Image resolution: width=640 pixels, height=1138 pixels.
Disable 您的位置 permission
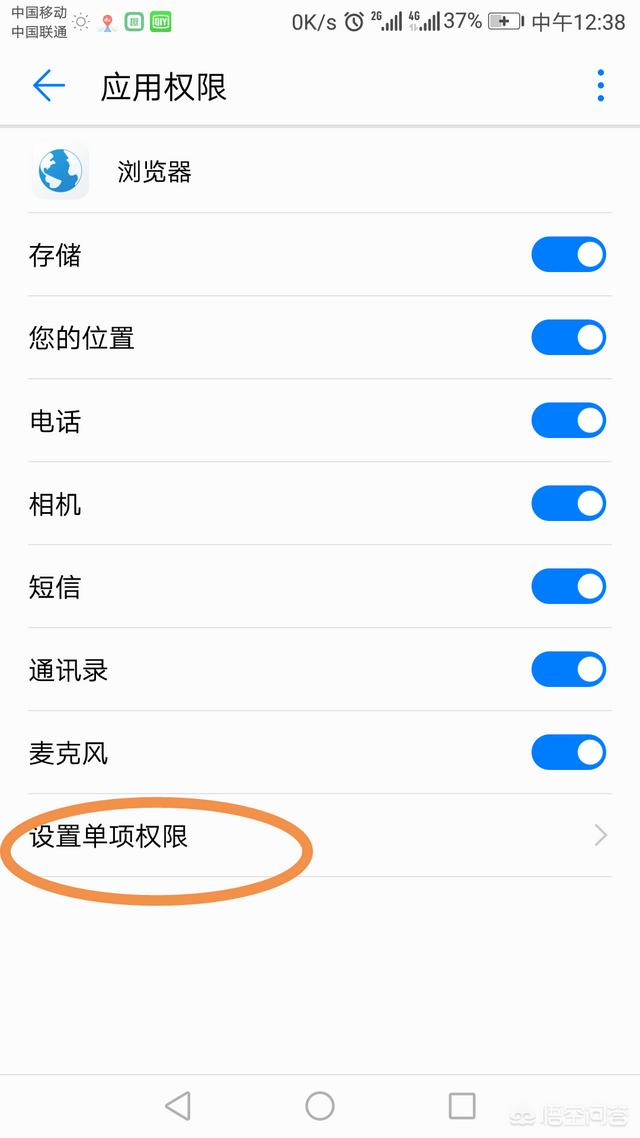pyautogui.click(x=568, y=338)
